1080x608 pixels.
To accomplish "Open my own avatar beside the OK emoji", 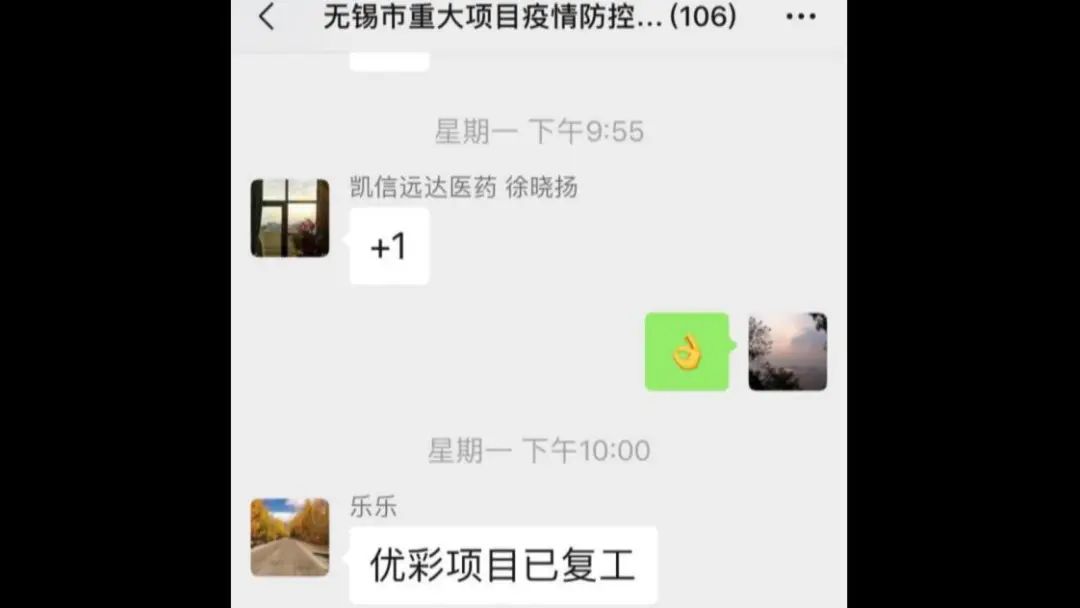I will tap(787, 351).
